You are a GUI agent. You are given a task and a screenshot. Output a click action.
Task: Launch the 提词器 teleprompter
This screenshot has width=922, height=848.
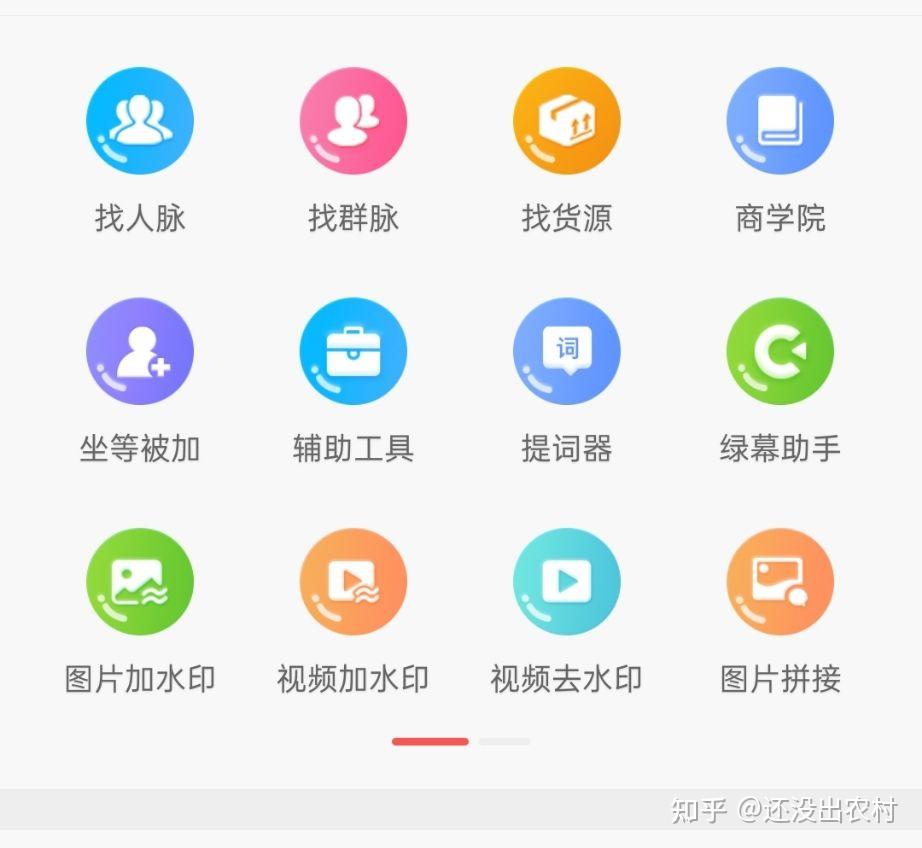tap(566, 352)
